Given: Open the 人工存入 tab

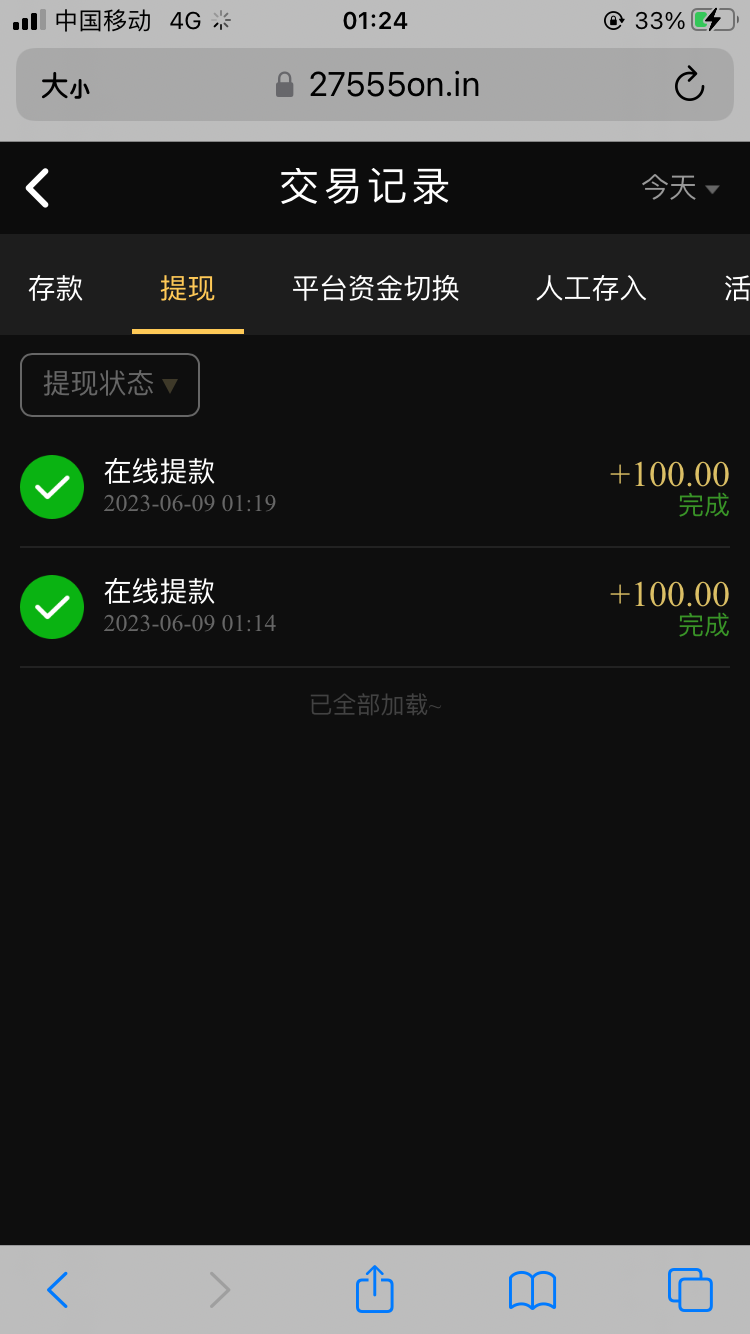Looking at the screenshot, I should click(591, 289).
